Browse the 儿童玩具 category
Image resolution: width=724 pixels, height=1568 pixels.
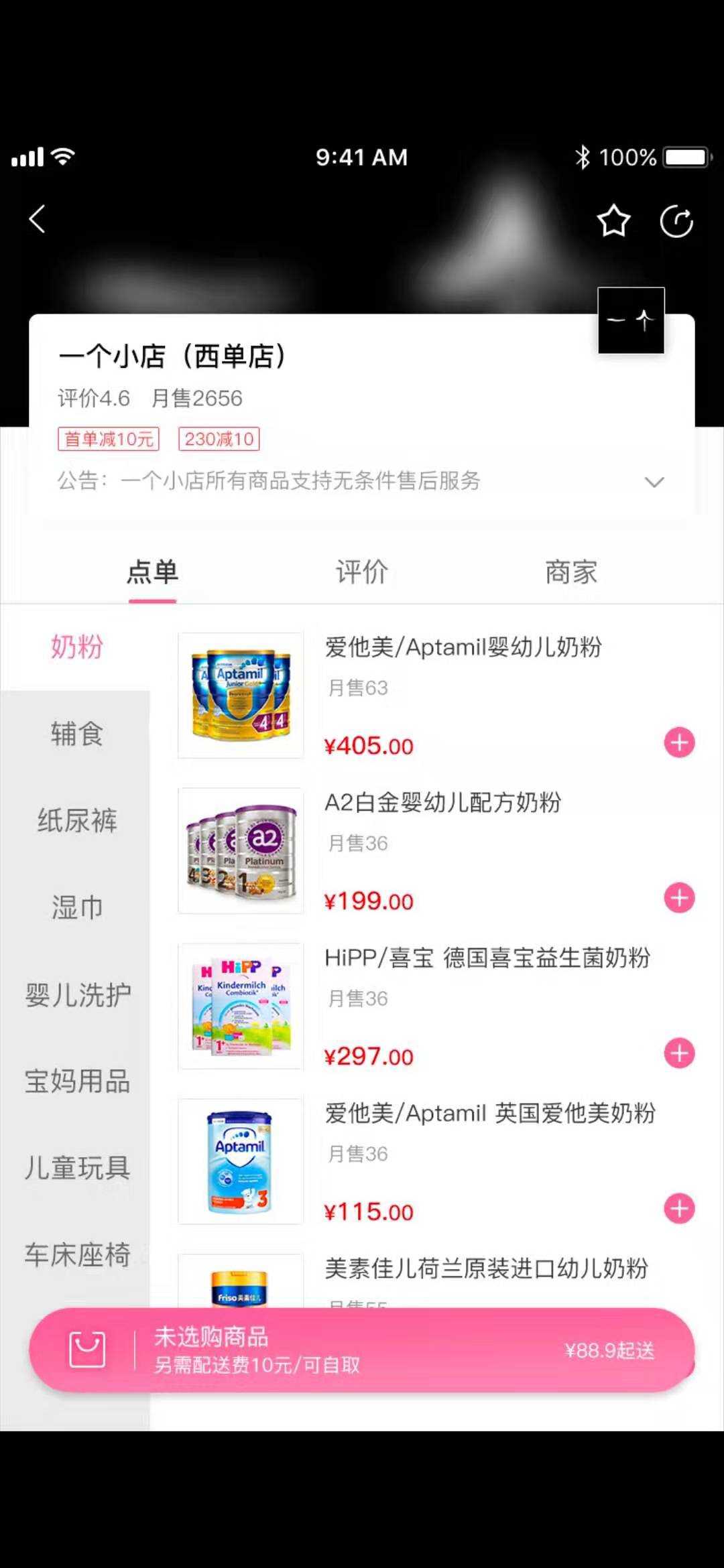point(76,1168)
